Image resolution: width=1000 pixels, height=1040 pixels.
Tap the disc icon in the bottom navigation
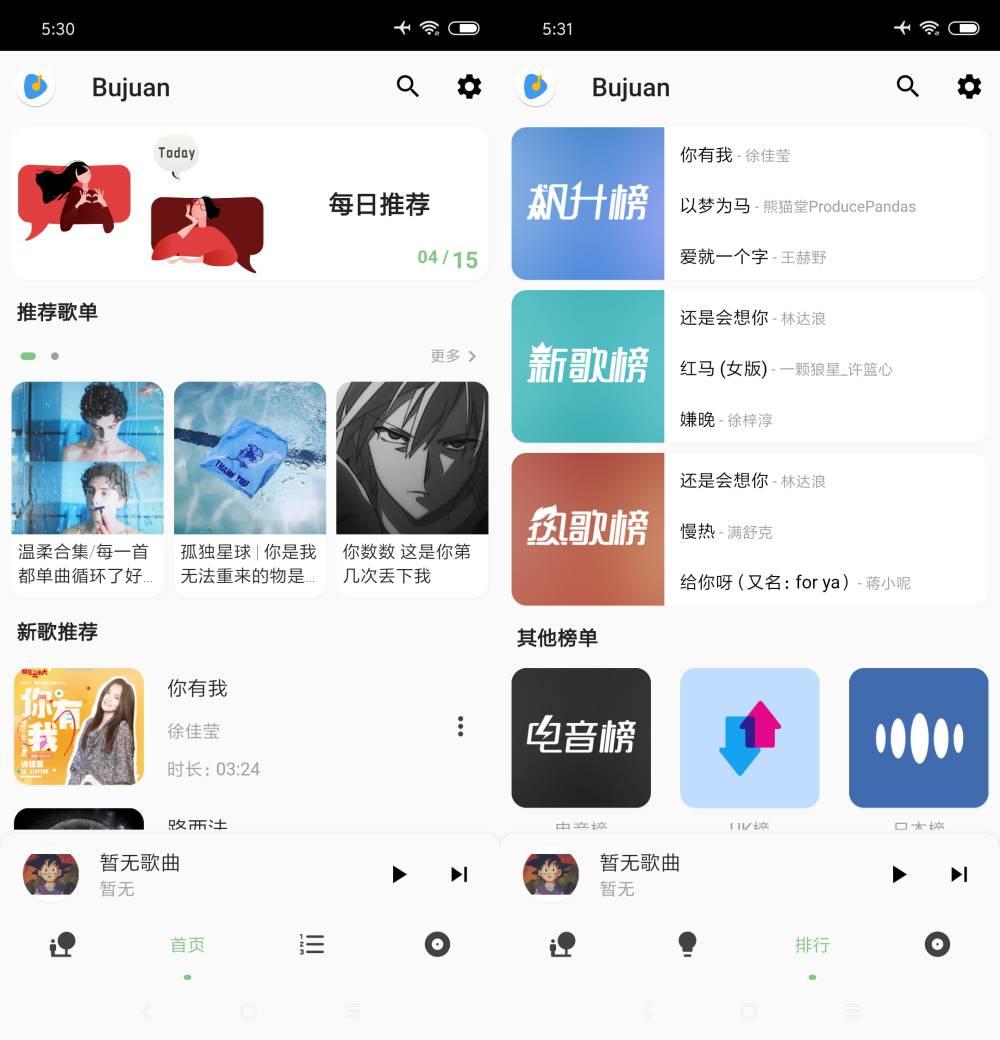pos(437,944)
